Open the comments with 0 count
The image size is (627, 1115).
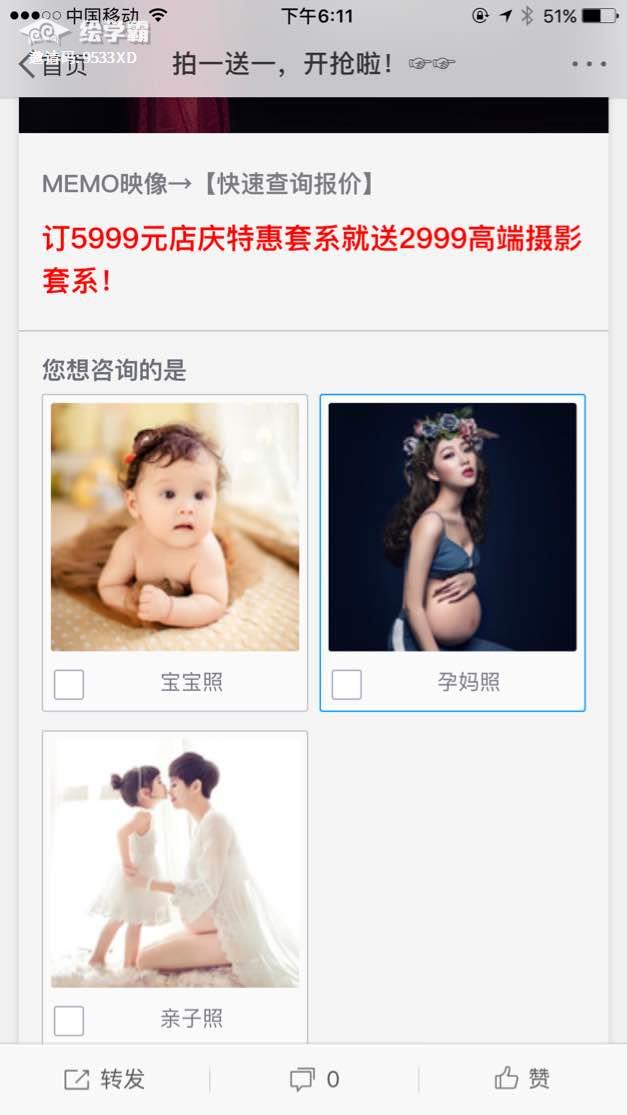314,1079
